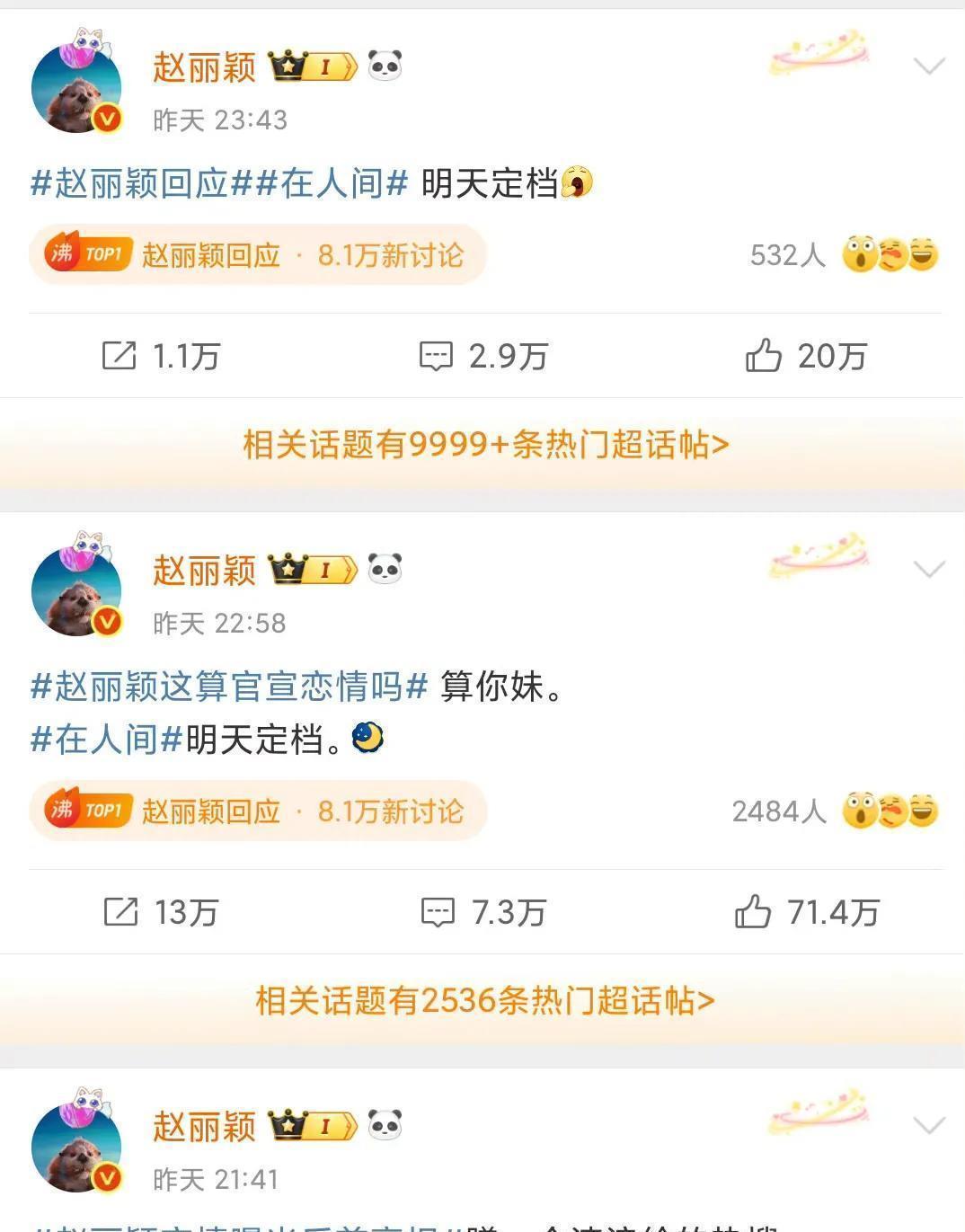Expand options chevron on 22:58 post

tap(928, 569)
